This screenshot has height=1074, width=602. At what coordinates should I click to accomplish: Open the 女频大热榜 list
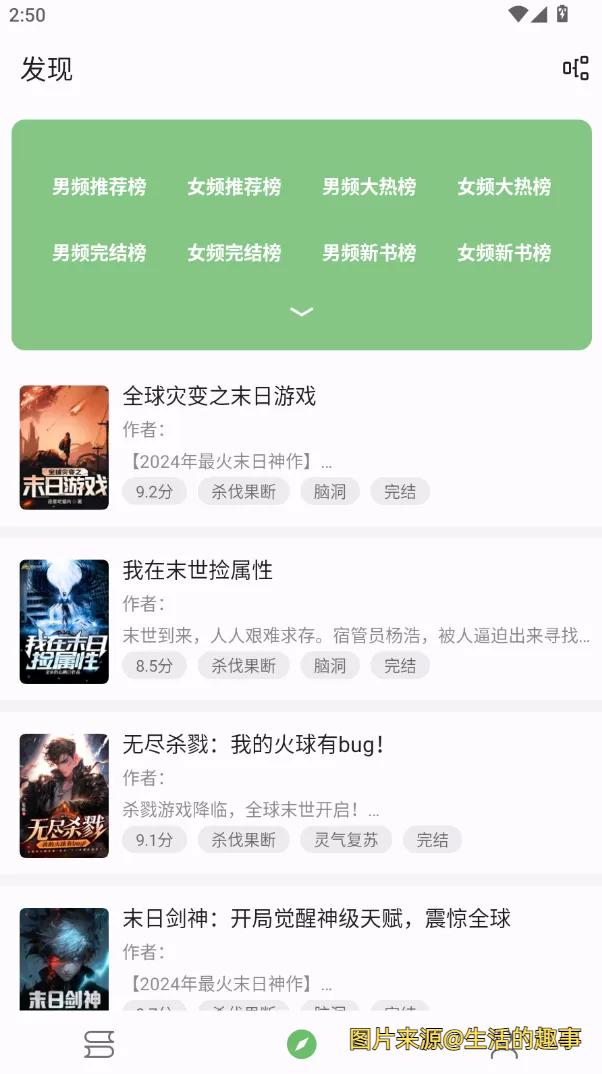[x=504, y=187]
